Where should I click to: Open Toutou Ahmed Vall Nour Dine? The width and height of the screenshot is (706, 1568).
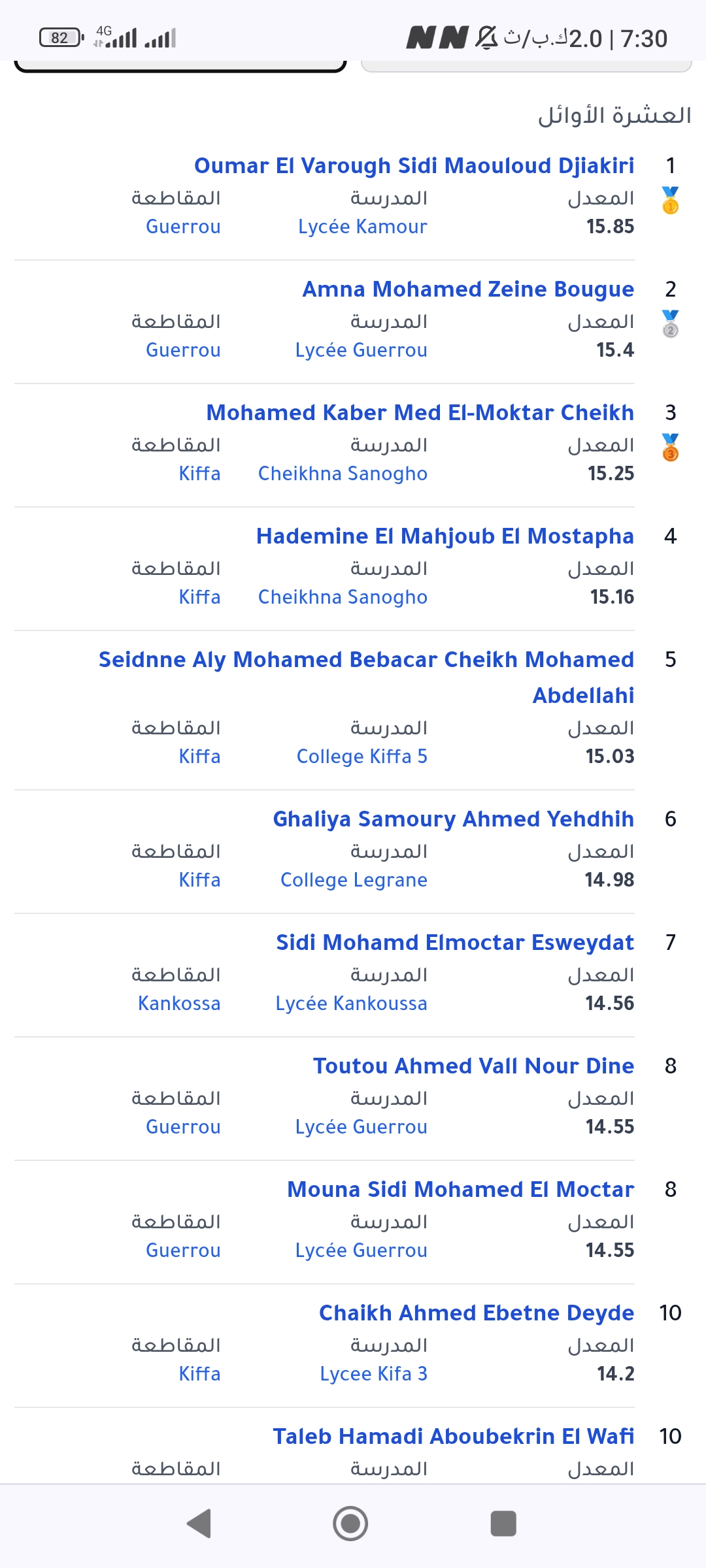point(473,1066)
